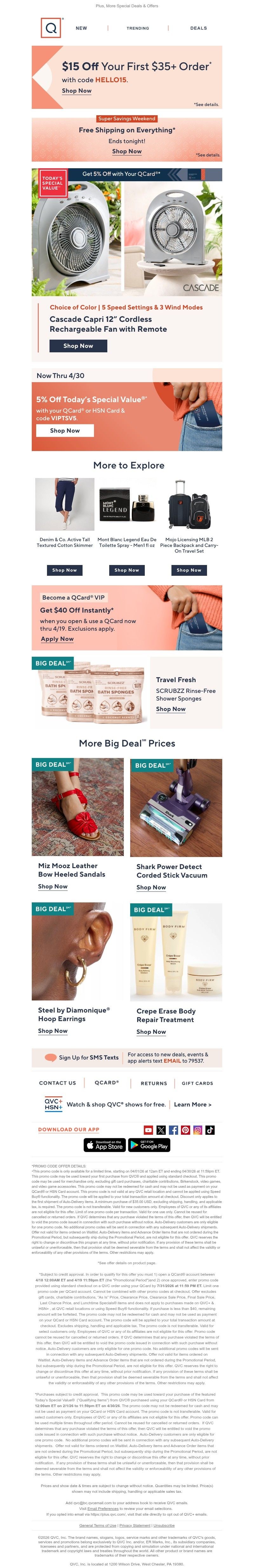Shop Now for Diamonique hoop earrings
254x1568 pixels.
(53, 1031)
